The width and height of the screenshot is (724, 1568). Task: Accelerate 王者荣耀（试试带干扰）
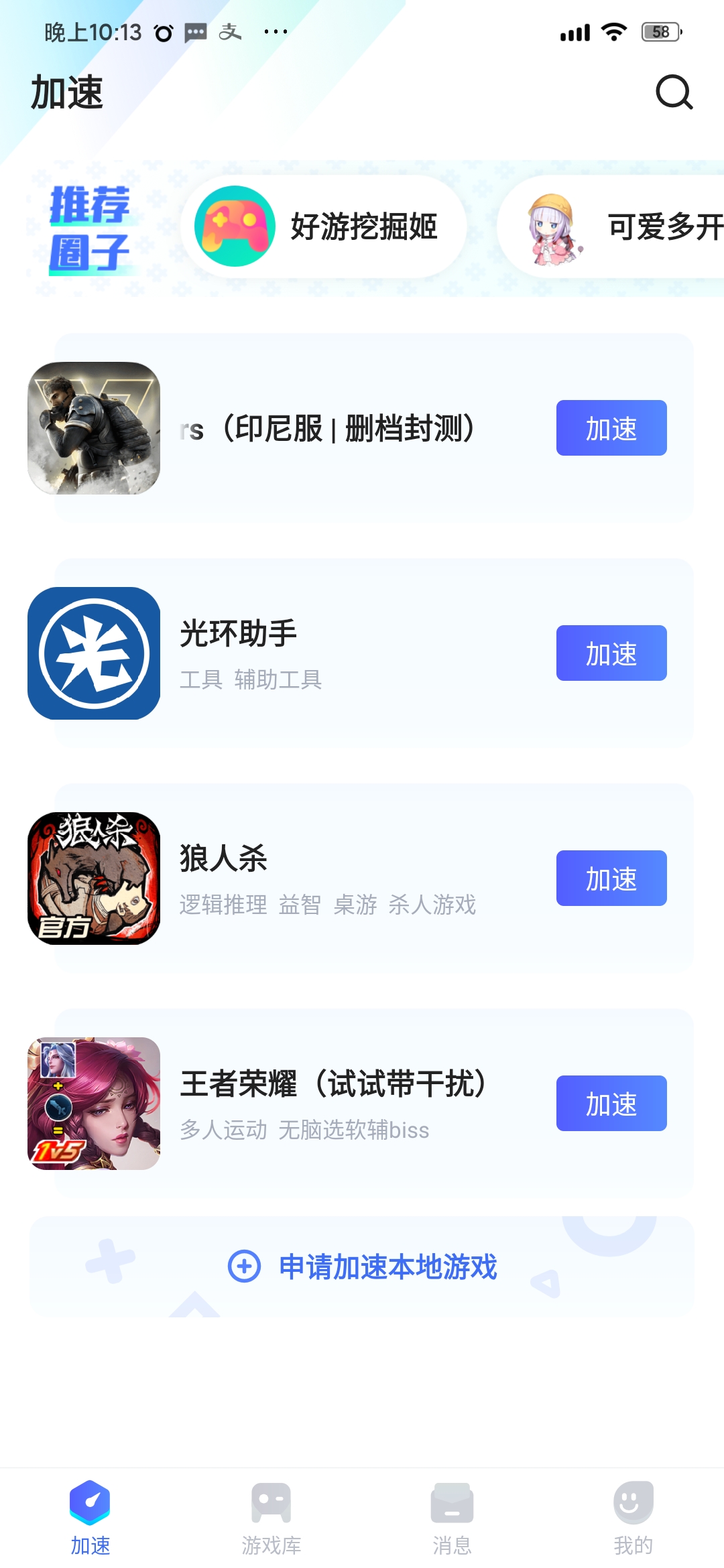point(611,1104)
